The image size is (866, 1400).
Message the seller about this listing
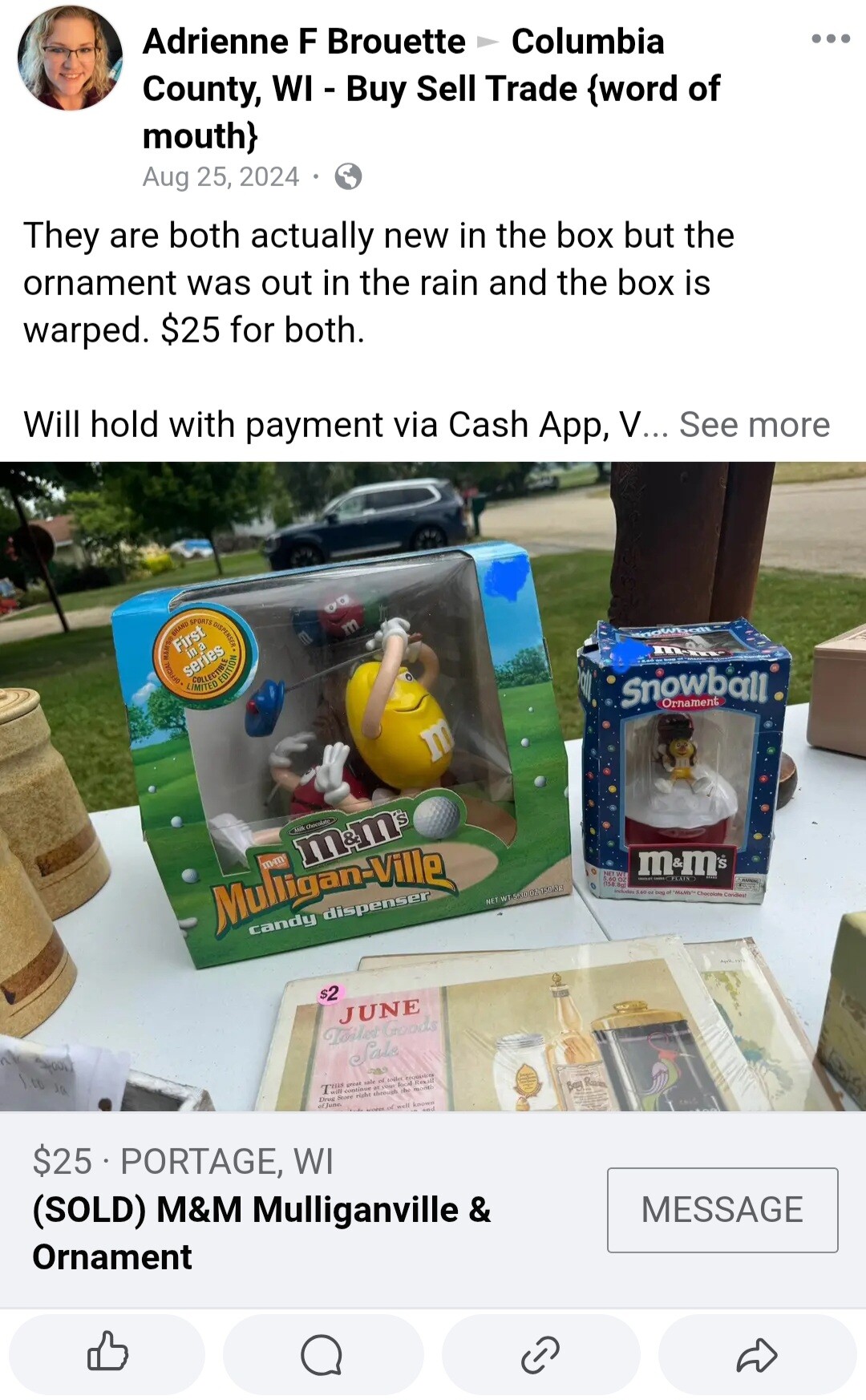(x=722, y=1209)
